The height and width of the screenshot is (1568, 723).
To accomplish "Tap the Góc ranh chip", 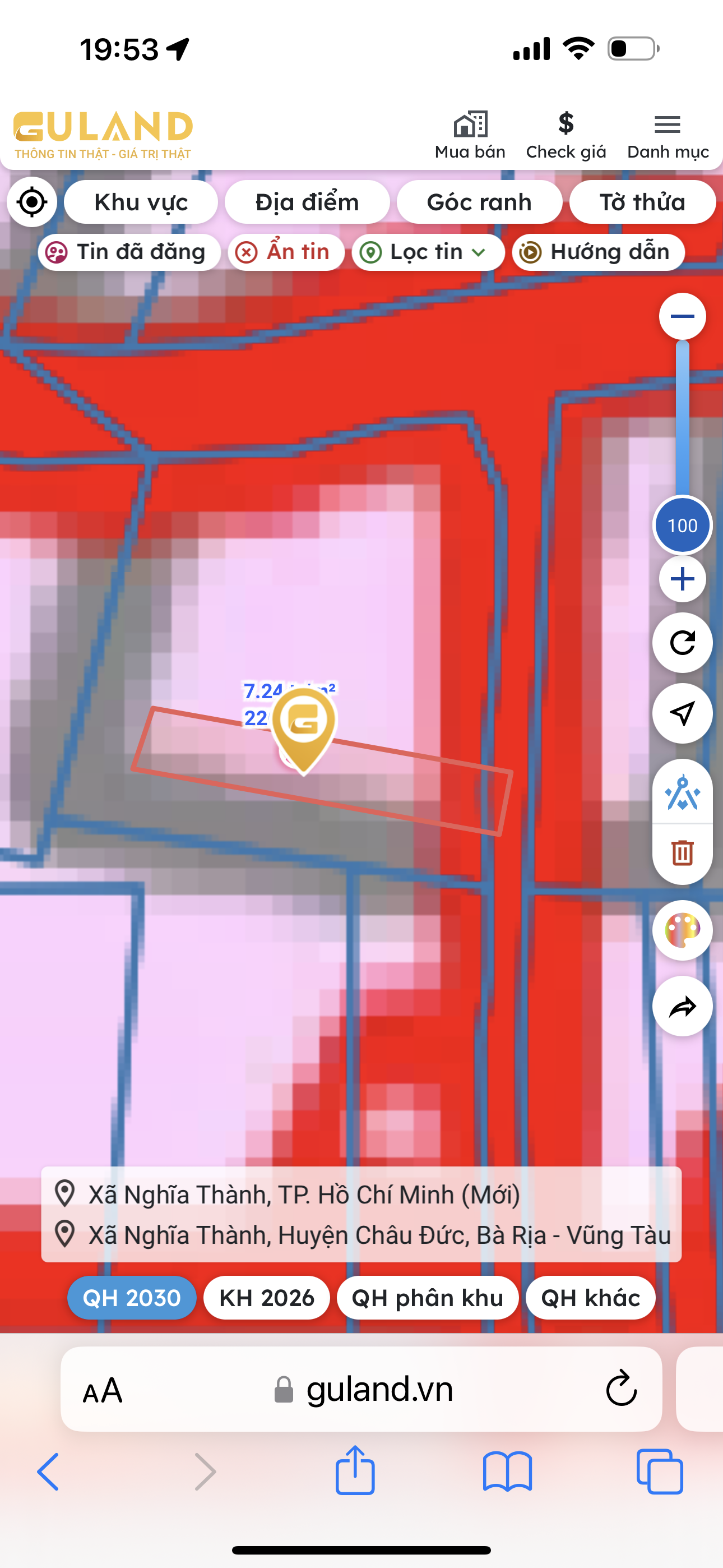I will coord(479,202).
